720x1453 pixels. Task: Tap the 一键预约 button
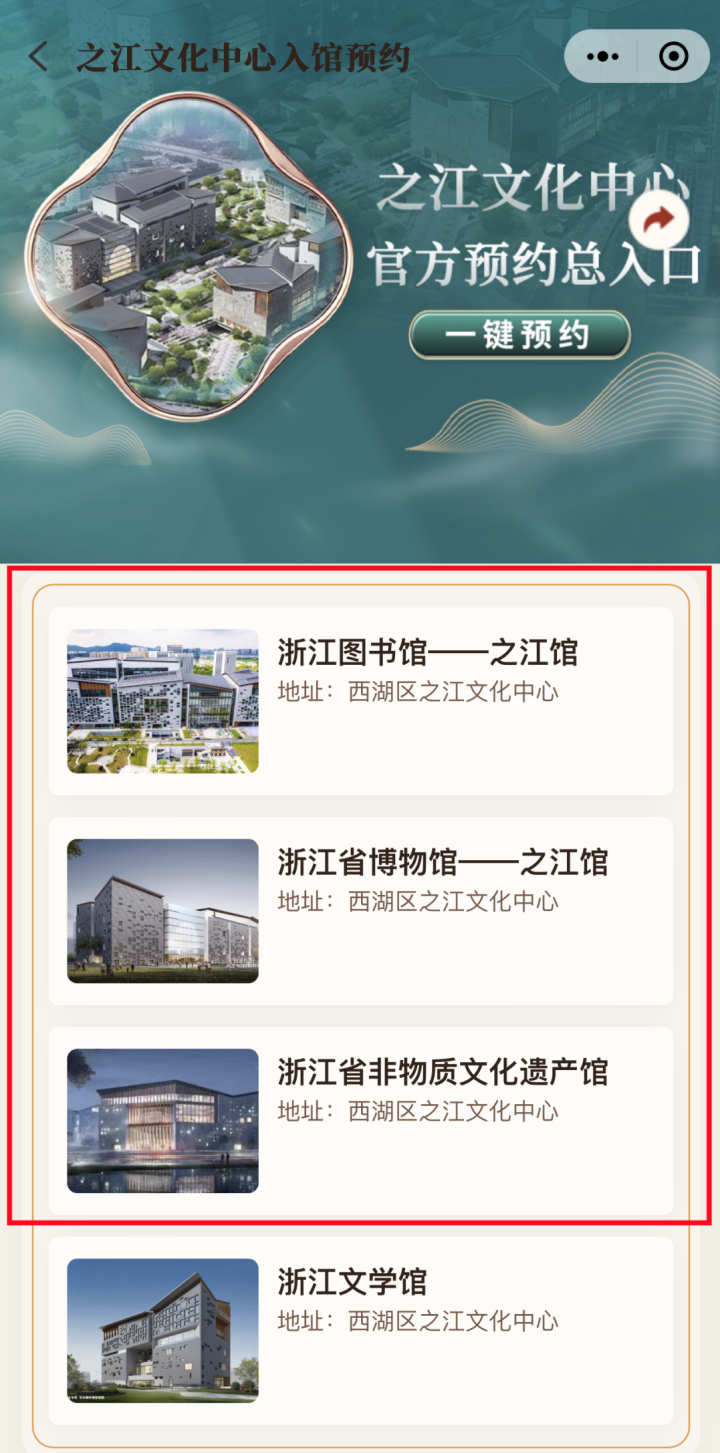coord(519,335)
